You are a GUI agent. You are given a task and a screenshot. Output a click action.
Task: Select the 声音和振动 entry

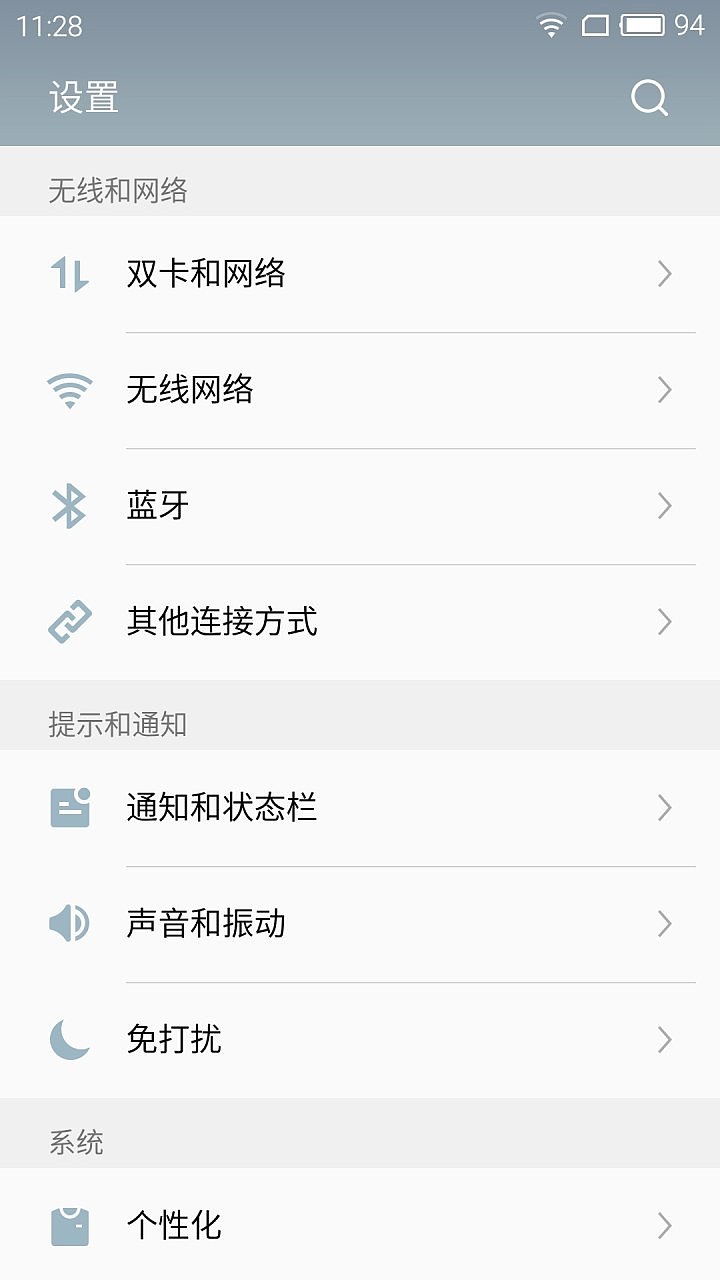[x=360, y=923]
